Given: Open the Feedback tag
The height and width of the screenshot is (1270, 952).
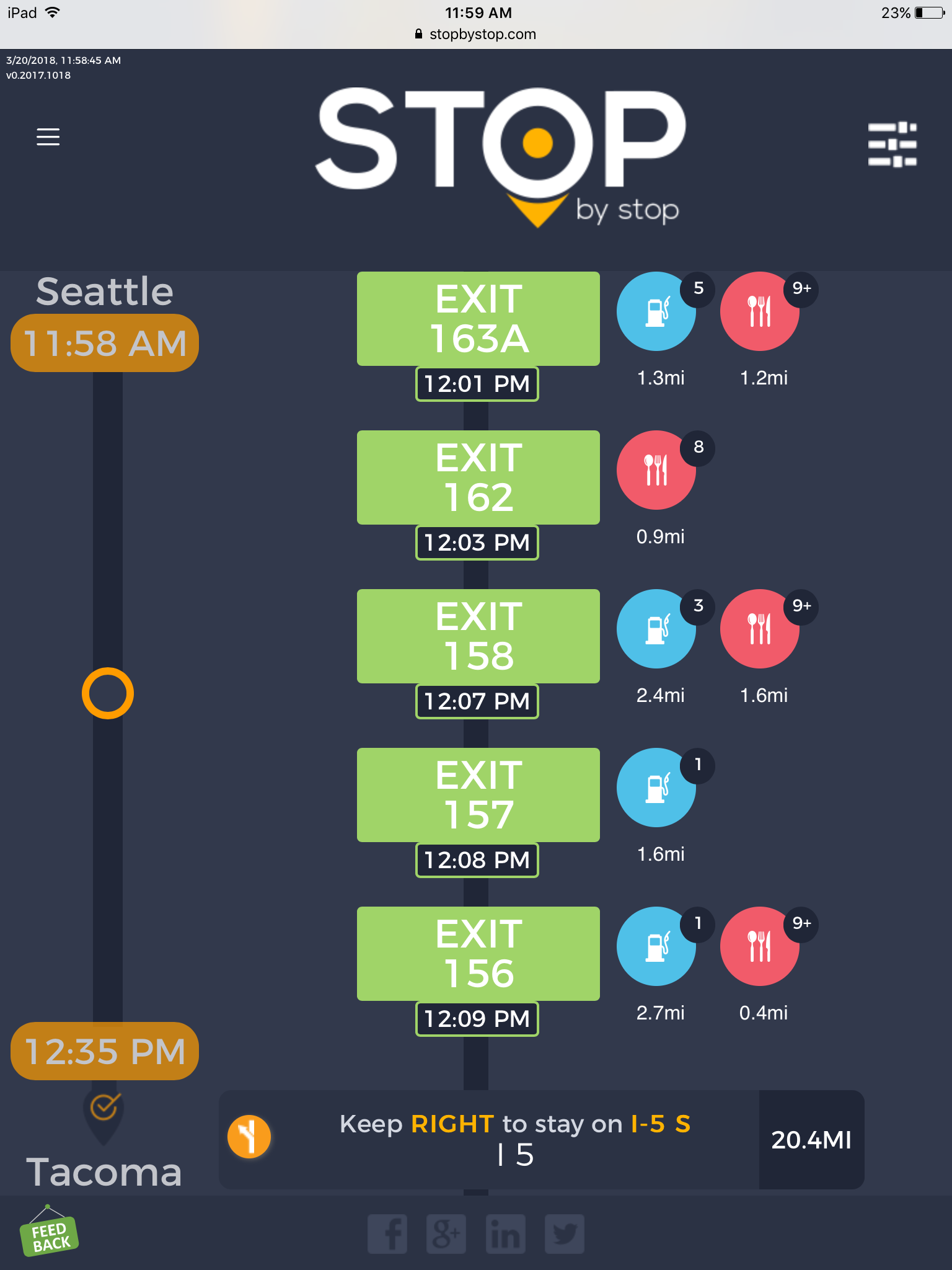Looking at the screenshot, I should tap(49, 1235).
